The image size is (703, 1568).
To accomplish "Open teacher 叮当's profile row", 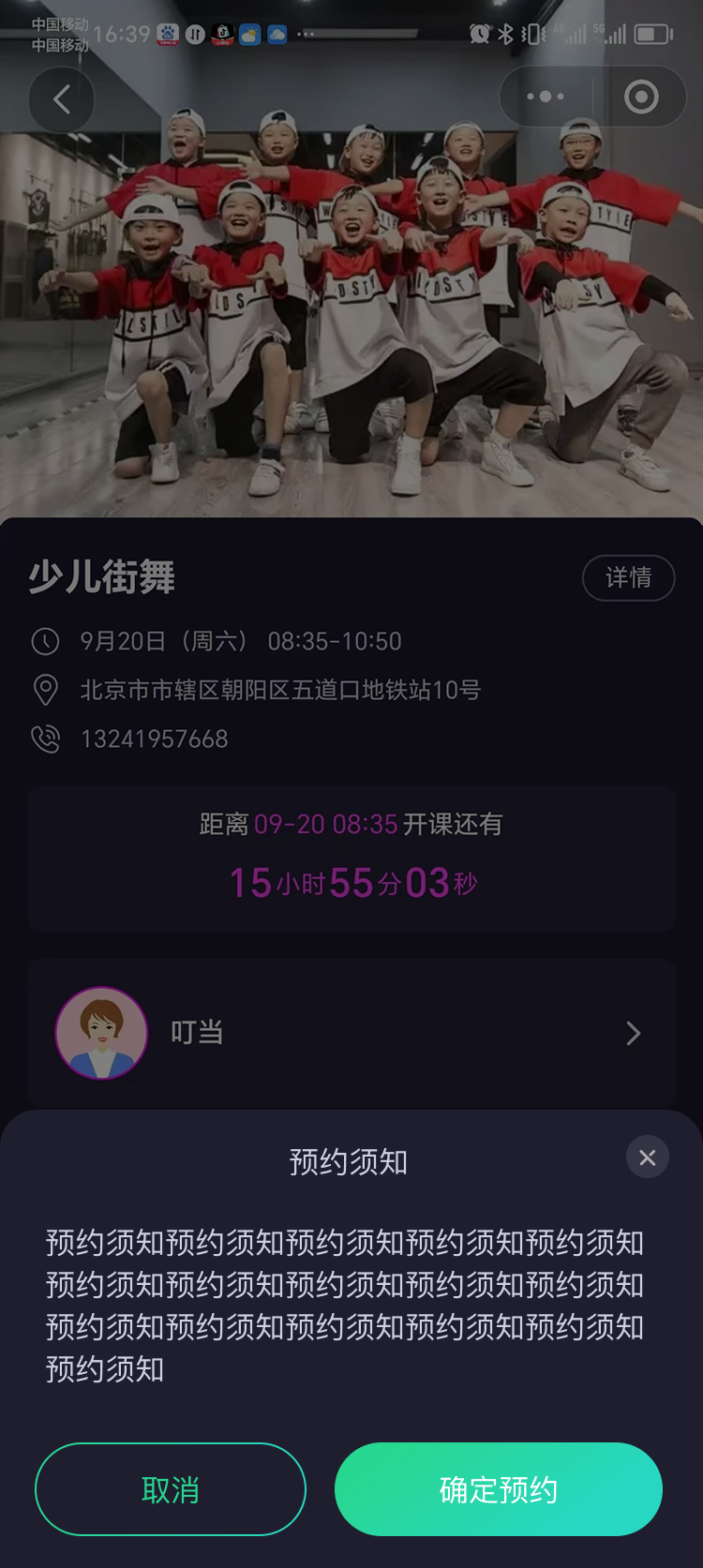I will click(x=351, y=1032).
